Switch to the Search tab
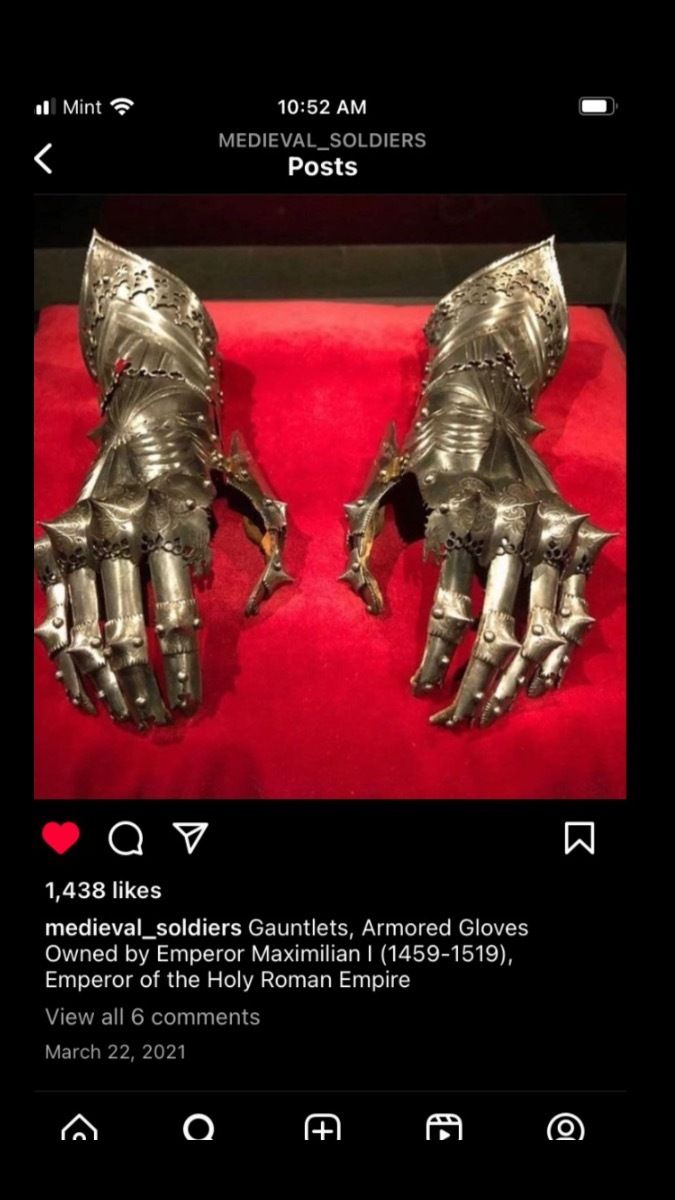Viewport: 675px width, 1200px height. click(x=199, y=1127)
